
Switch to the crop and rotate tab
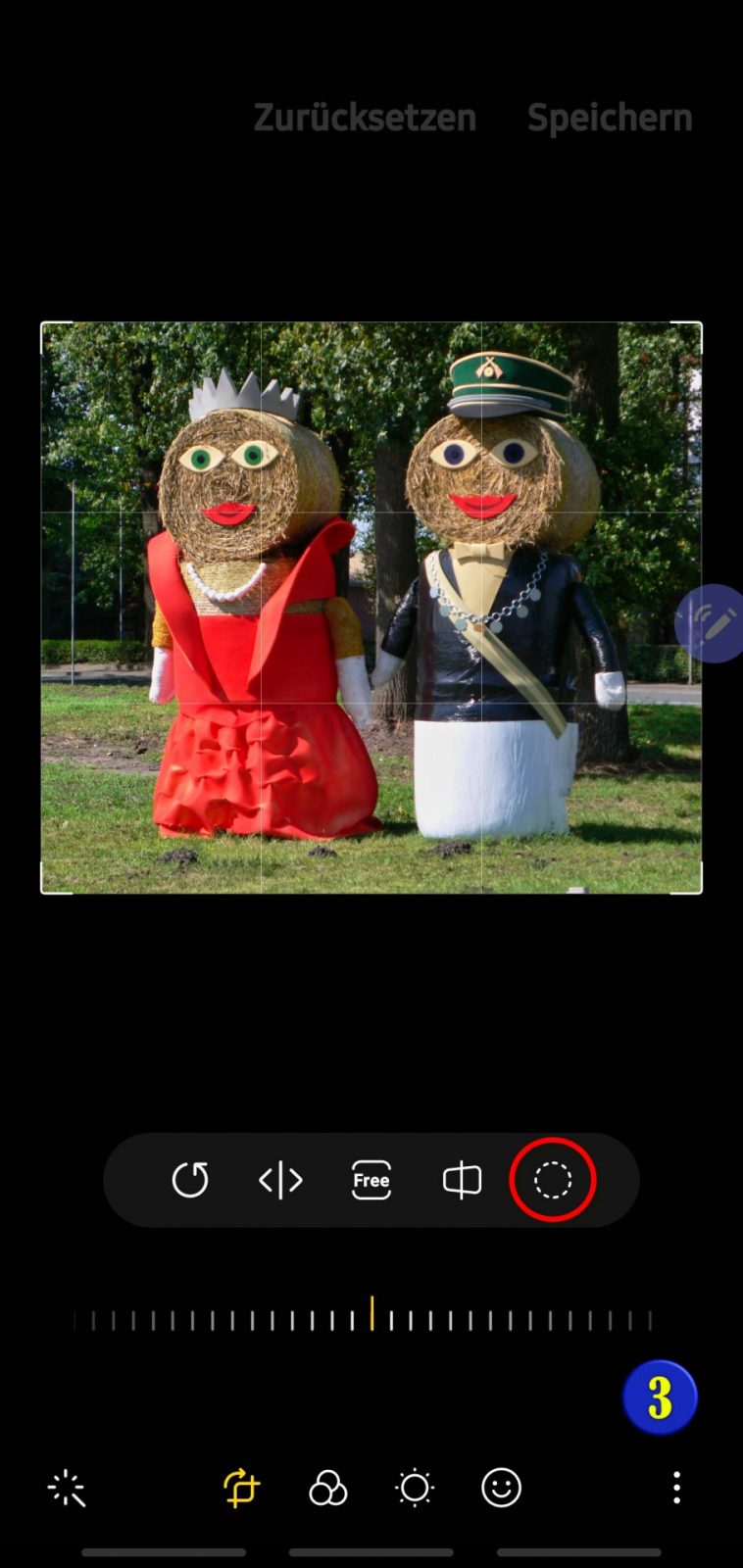pyautogui.click(x=241, y=1488)
